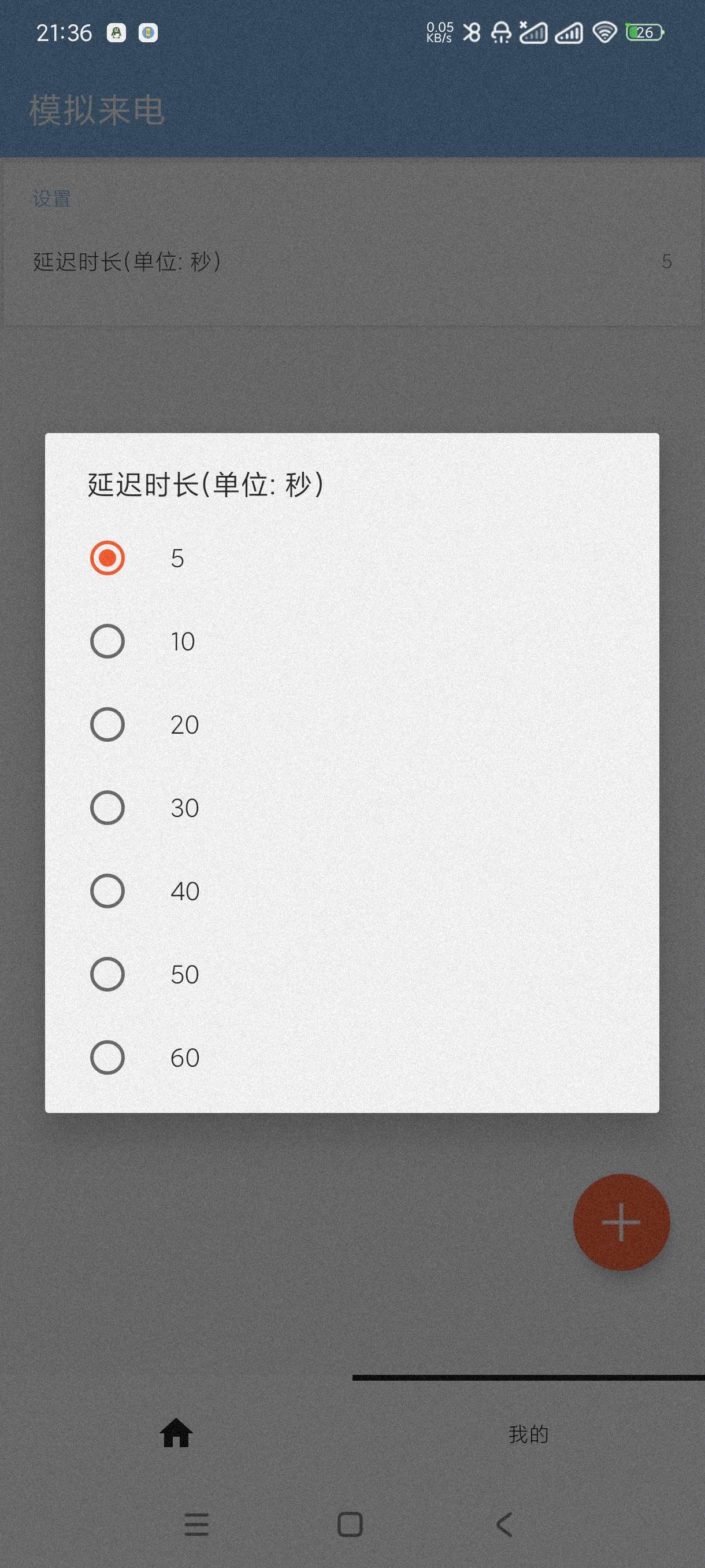Viewport: 705px width, 1568px height.
Task: Pick the 30 seconds delay option
Action: pos(107,808)
